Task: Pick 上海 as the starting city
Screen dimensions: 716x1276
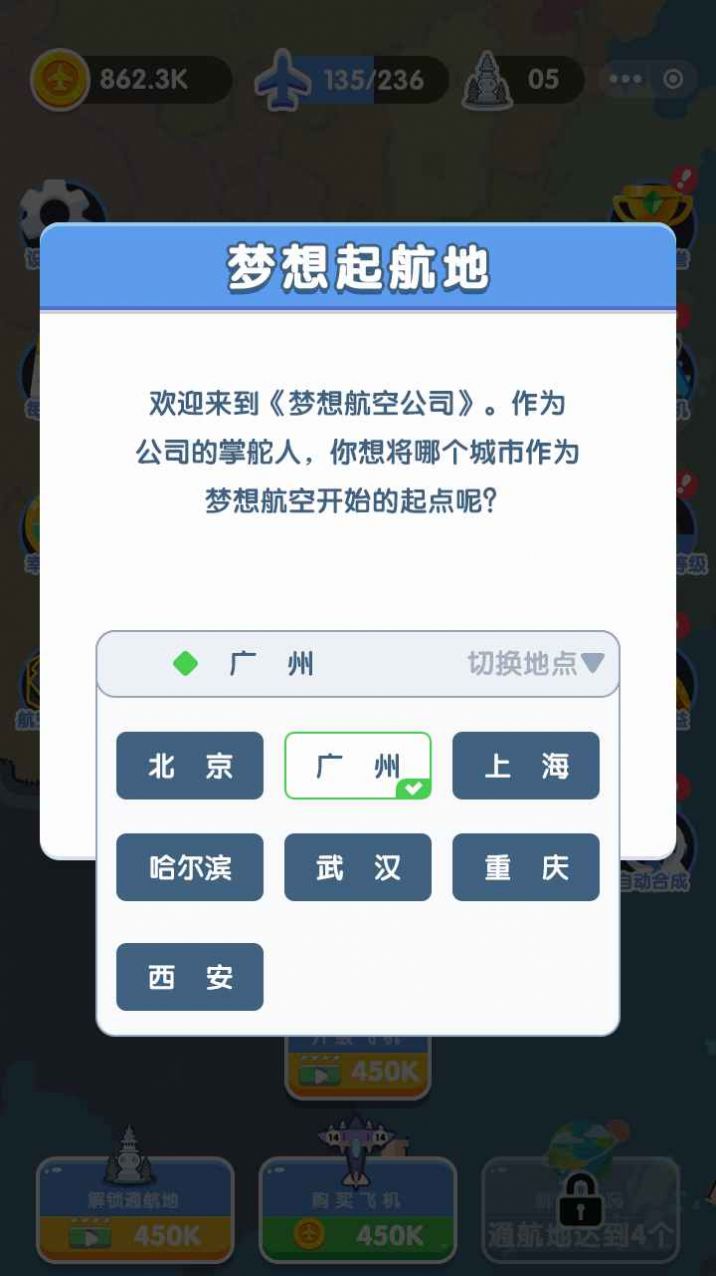Action: click(x=526, y=766)
